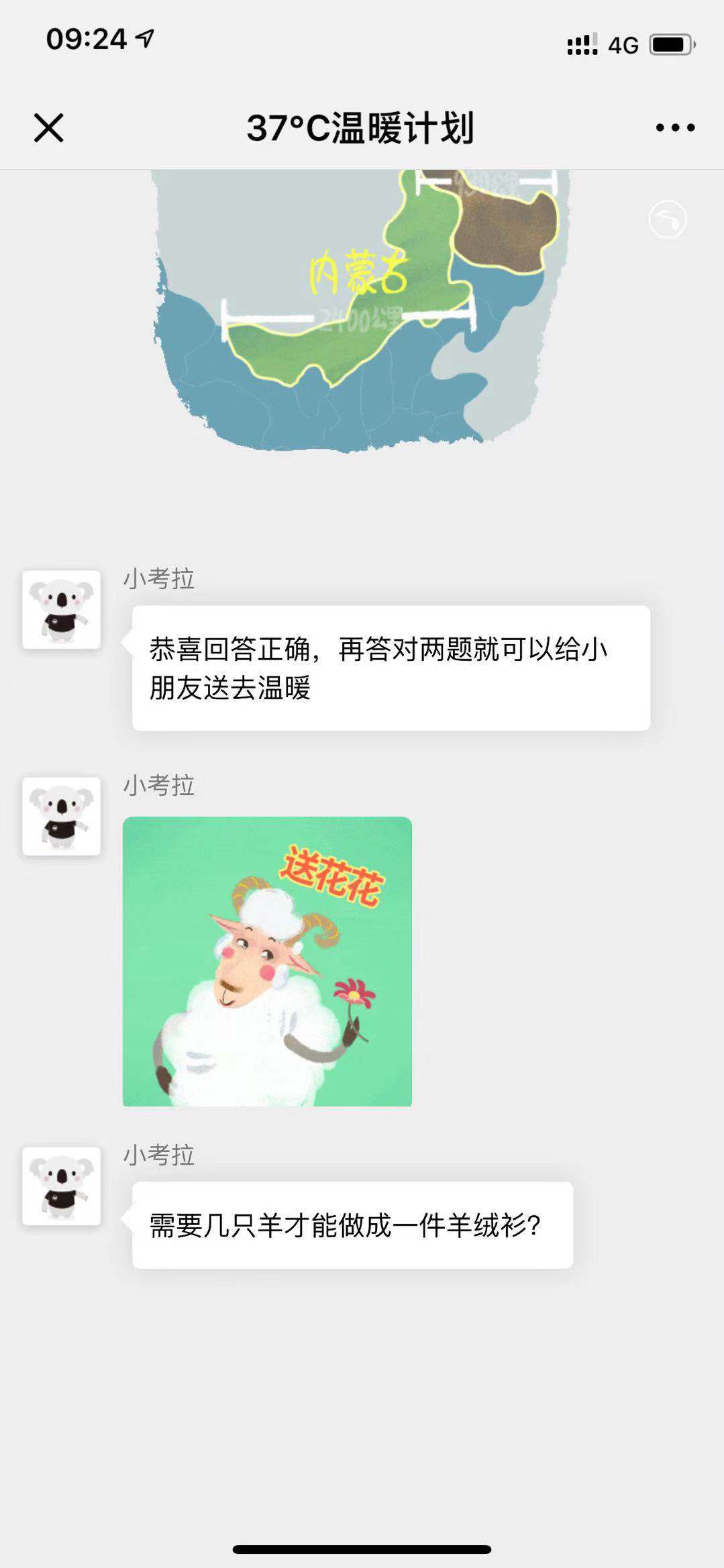Open the 送花花 sheep sticker image
Viewport: 724px width, 1568px height.
point(267,961)
